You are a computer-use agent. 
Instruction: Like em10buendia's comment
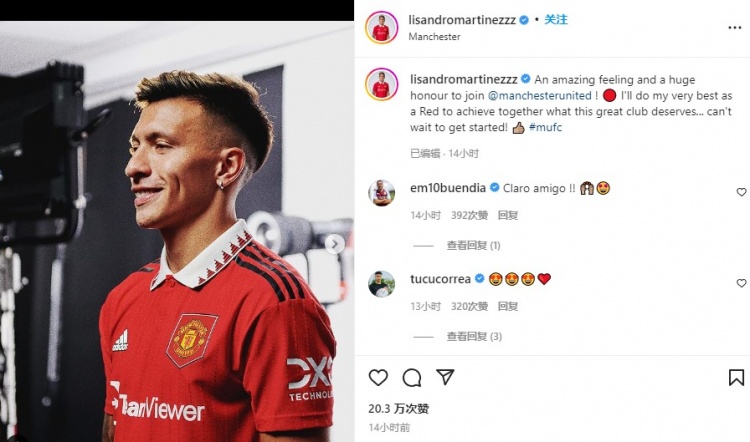point(741,192)
